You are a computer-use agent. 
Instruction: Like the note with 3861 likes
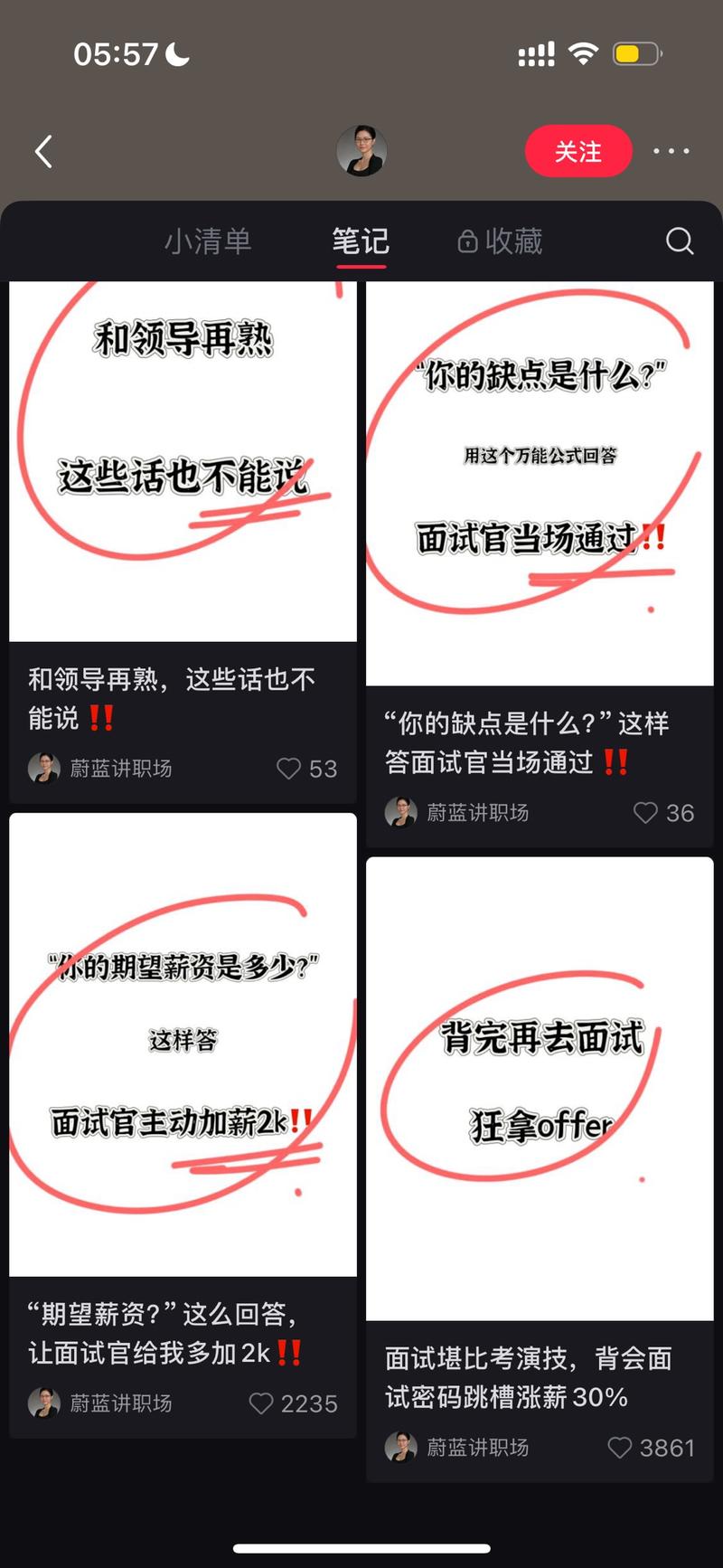pyautogui.click(x=620, y=1448)
